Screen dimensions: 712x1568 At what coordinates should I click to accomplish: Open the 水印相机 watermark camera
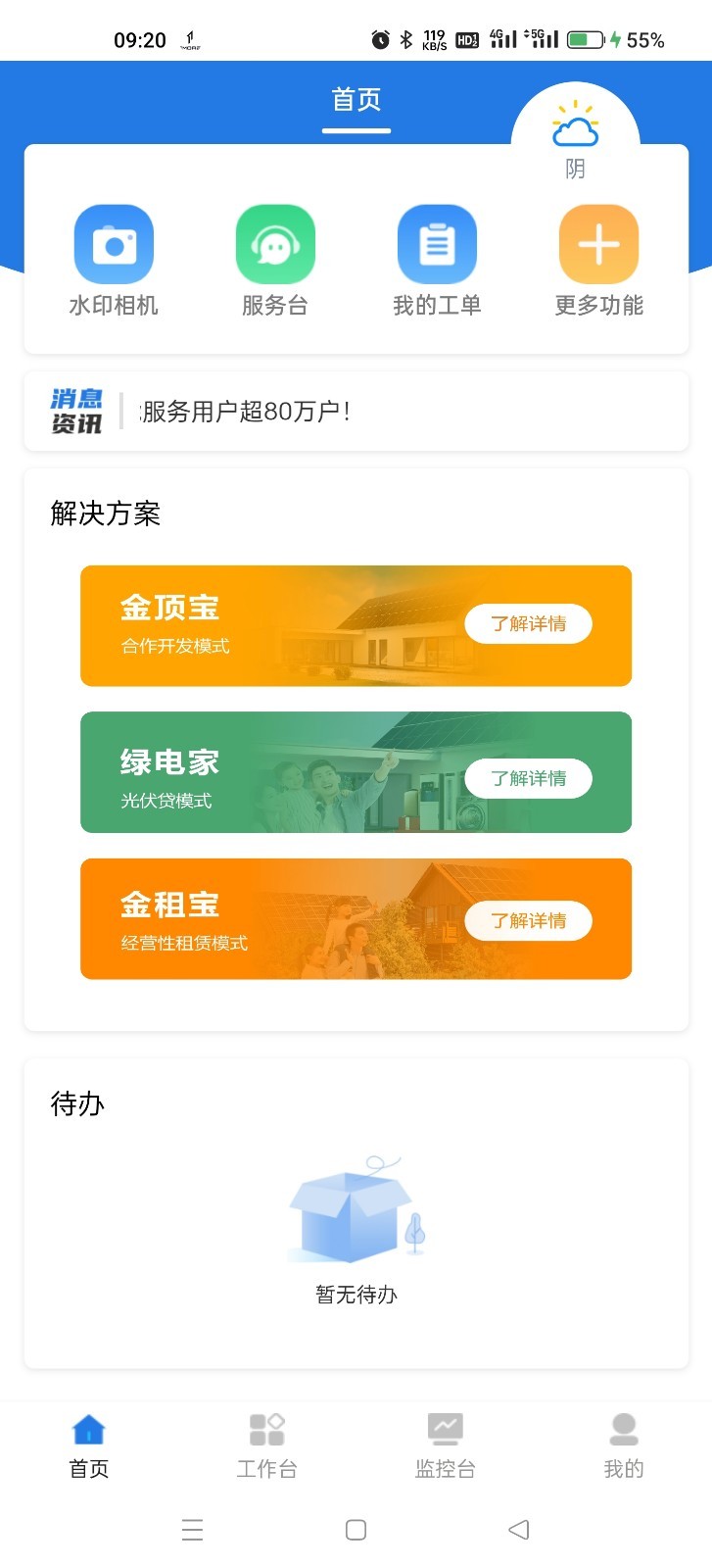tap(114, 261)
